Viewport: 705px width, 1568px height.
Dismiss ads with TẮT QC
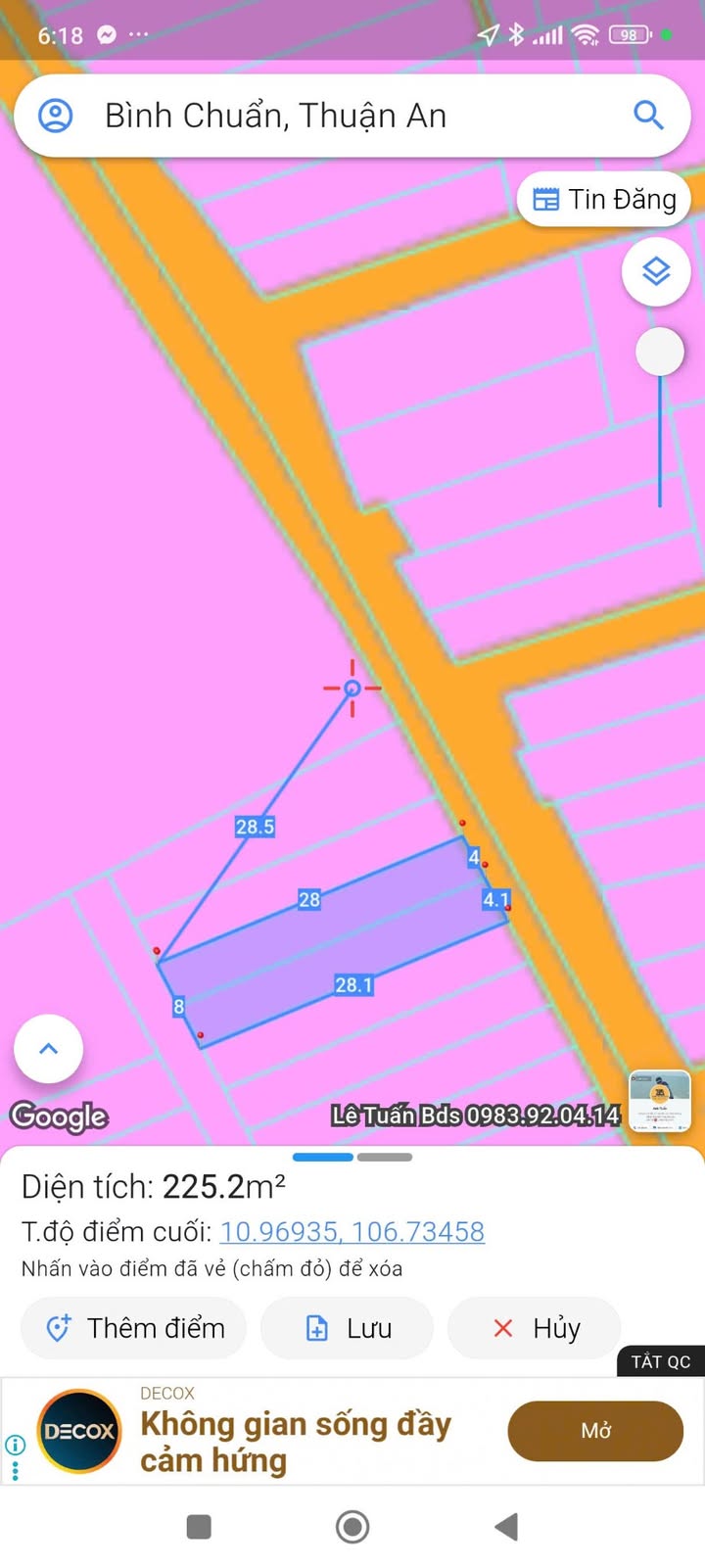[661, 1361]
